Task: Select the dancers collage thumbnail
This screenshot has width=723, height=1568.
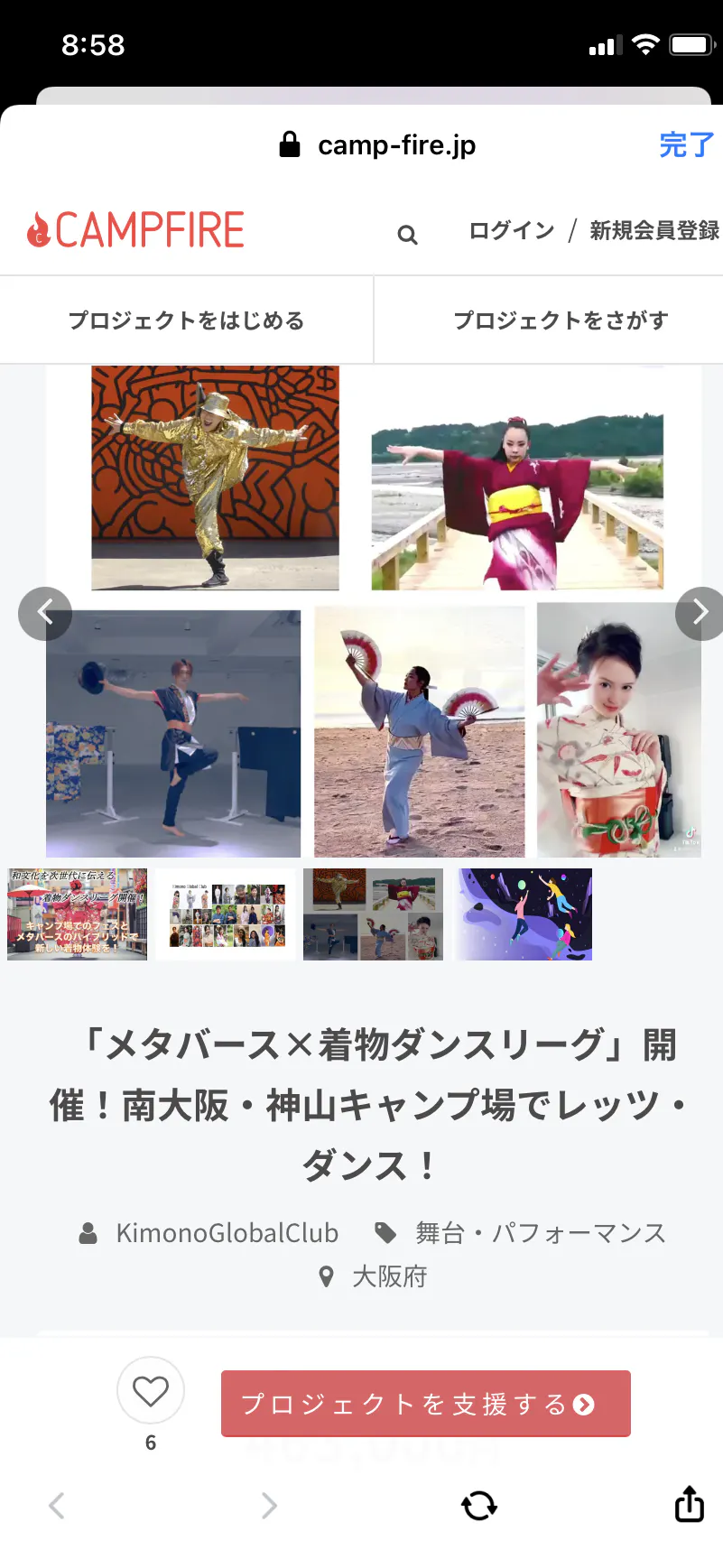Action: click(373, 914)
